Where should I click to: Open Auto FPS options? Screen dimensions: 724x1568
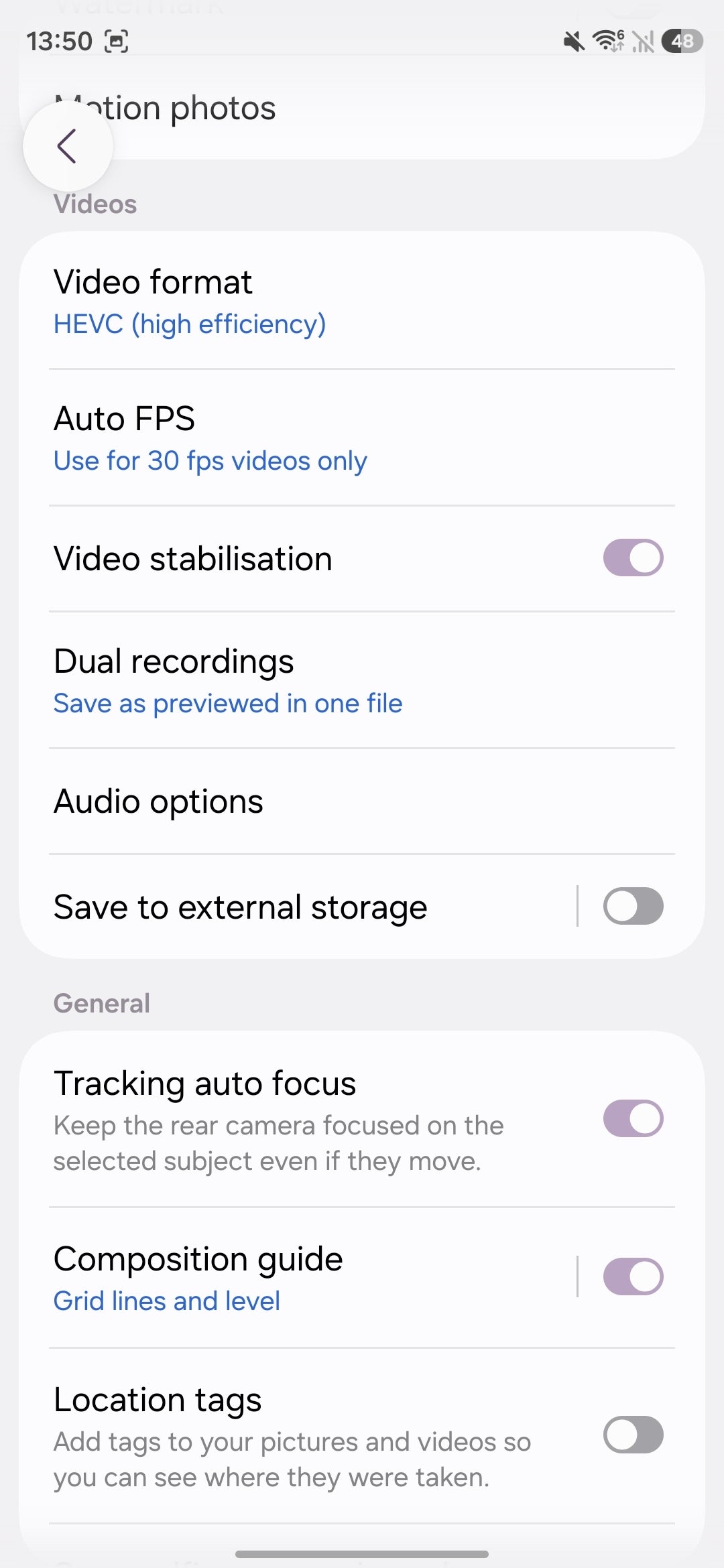click(362, 438)
